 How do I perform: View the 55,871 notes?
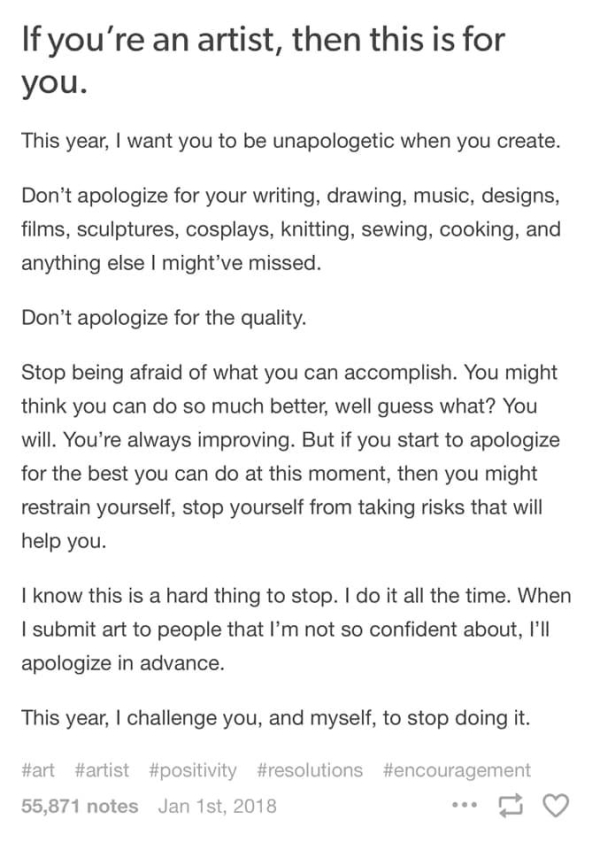point(80,805)
